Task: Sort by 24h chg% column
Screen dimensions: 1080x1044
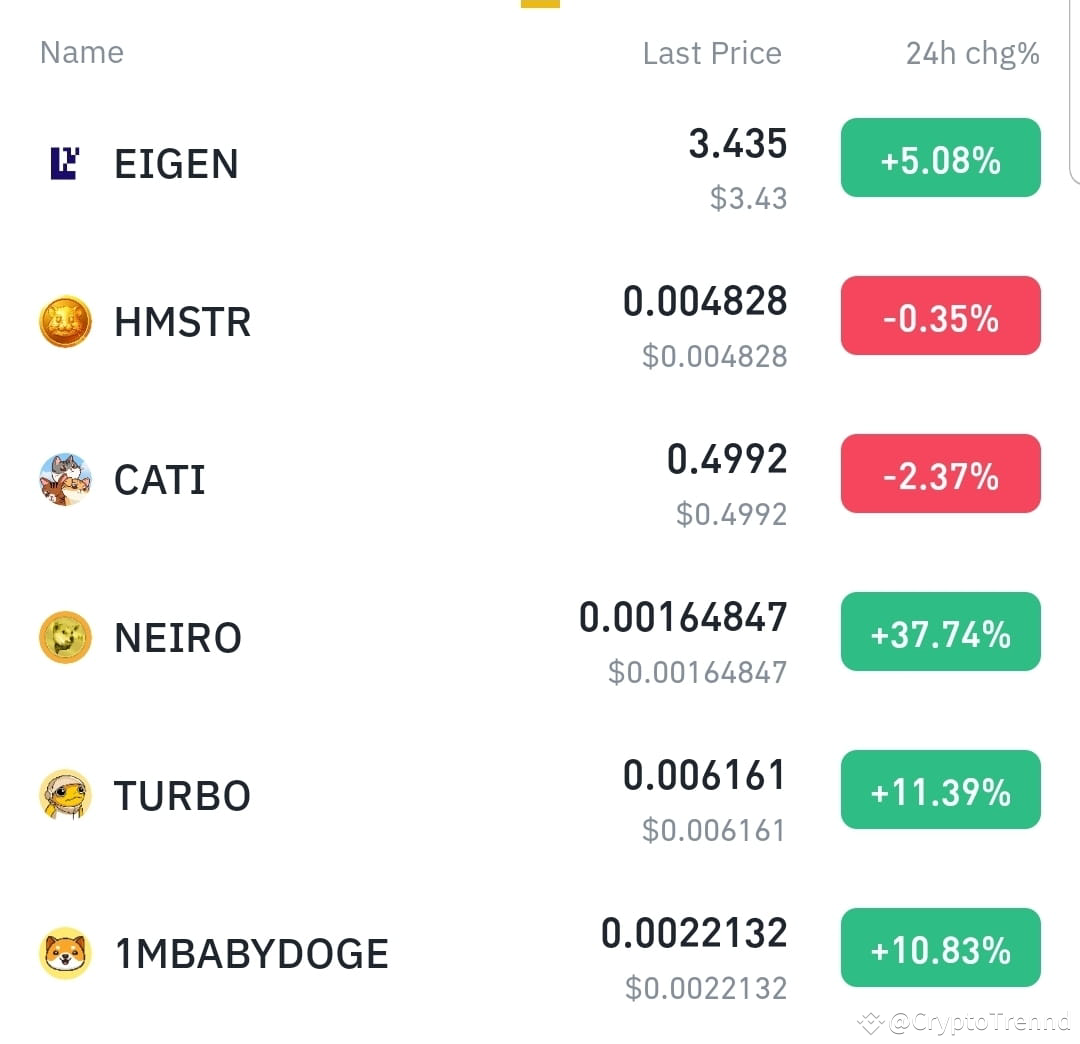Action: tap(972, 53)
